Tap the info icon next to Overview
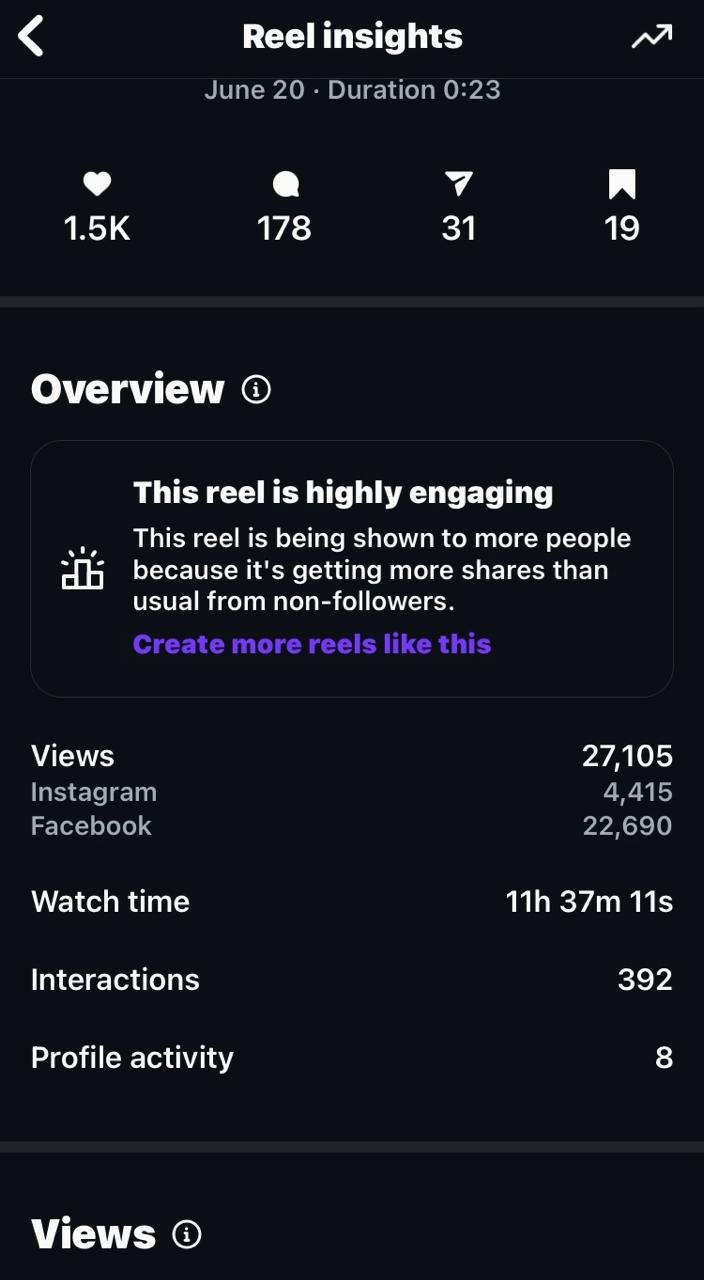The width and height of the screenshot is (704, 1280). click(256, 389)
